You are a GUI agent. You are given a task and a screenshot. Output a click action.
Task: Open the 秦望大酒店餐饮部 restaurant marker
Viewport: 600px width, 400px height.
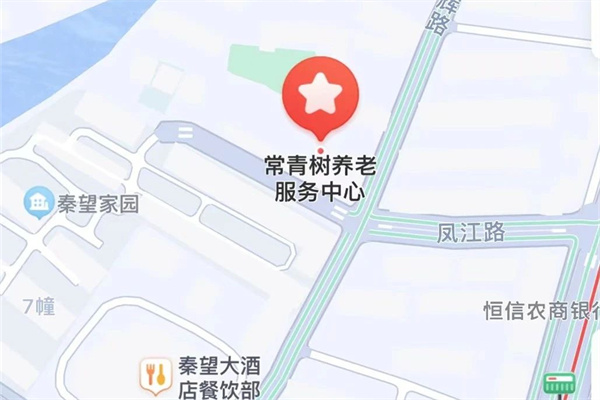tap(153, 372)
